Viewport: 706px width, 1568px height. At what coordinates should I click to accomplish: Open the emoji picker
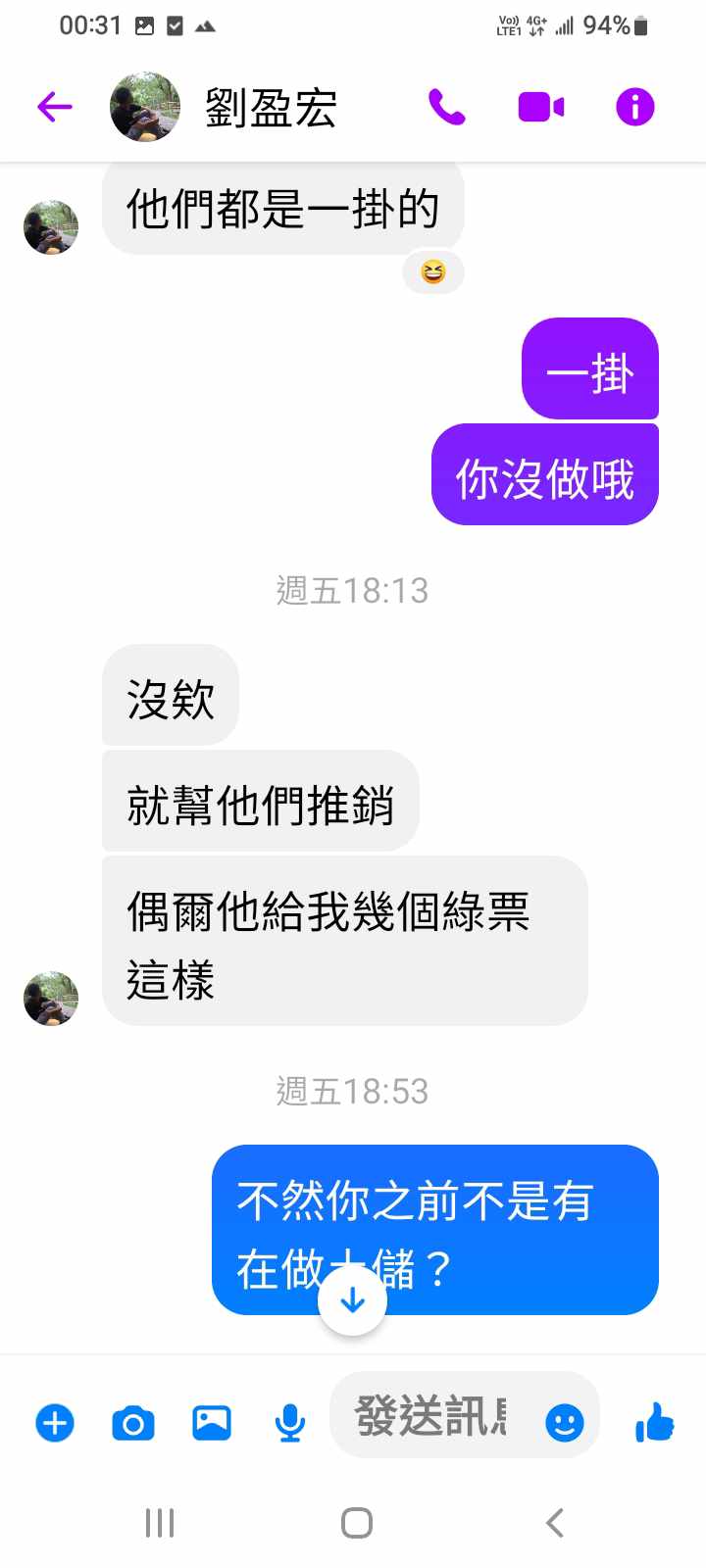tap(564, 1422)
